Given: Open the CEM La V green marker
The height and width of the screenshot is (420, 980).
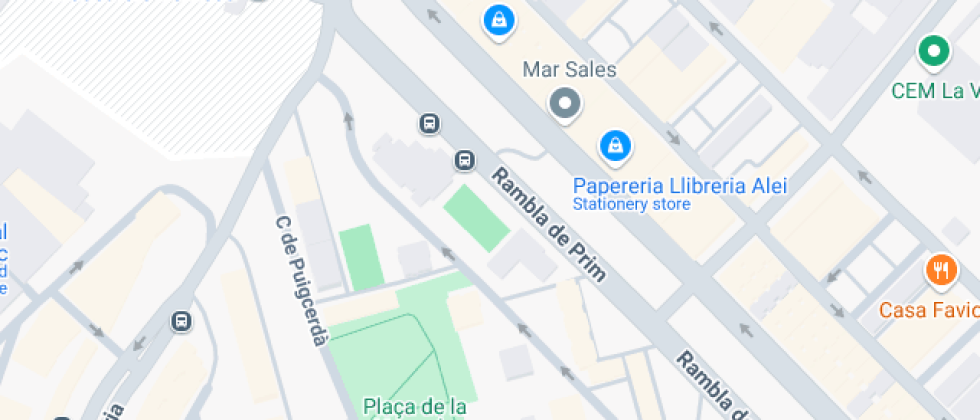Looking at the screenshot, I should click(934, 50).
